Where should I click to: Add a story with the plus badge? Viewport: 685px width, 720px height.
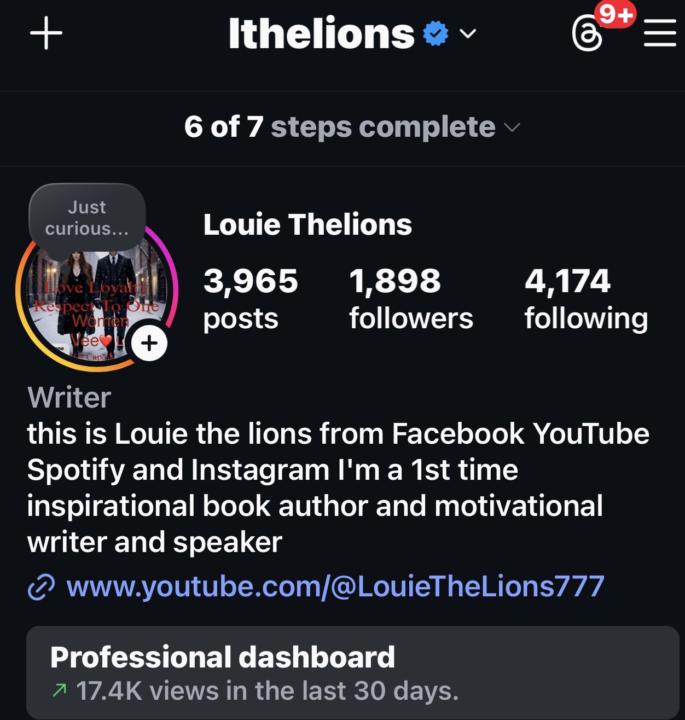(149, 345)
